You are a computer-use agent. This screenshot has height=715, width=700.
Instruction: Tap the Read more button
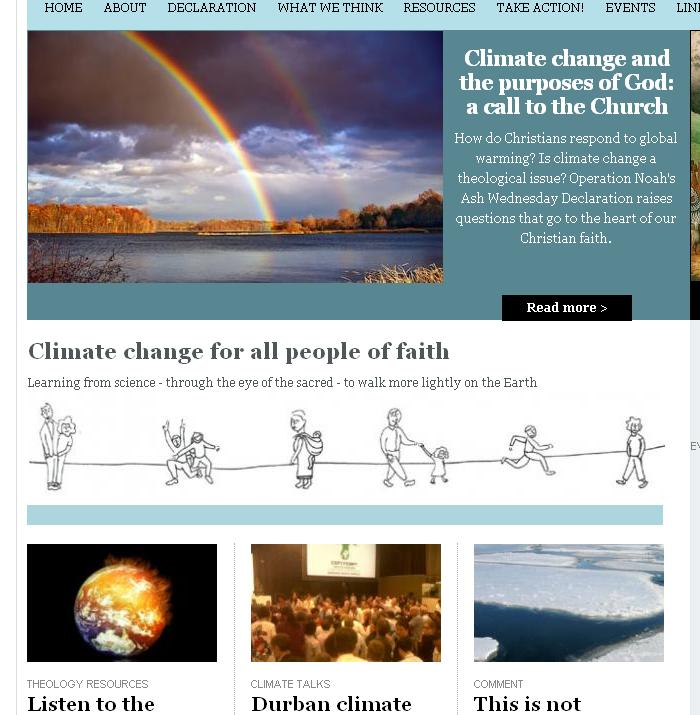pos(566,308)
